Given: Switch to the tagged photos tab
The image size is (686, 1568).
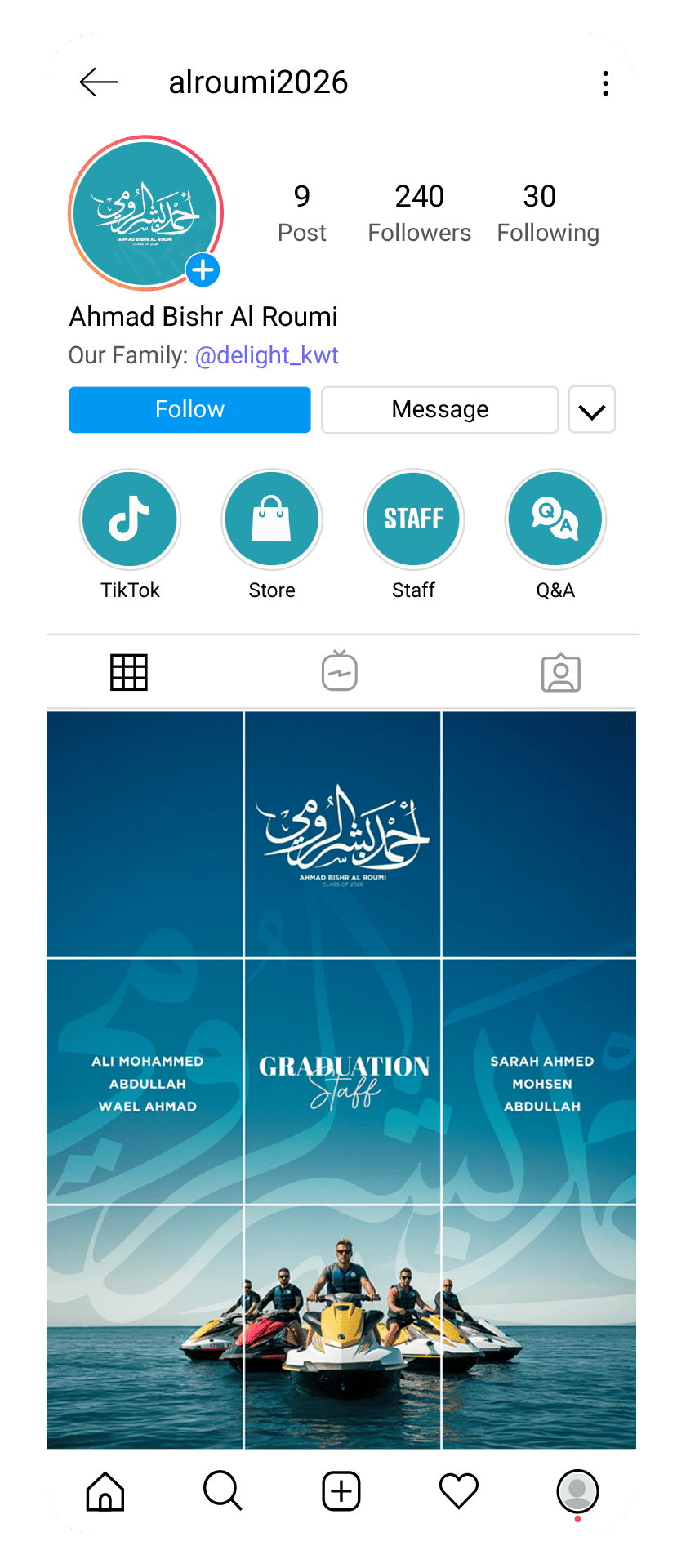Looking at the screenshot, I should point(561,673).
